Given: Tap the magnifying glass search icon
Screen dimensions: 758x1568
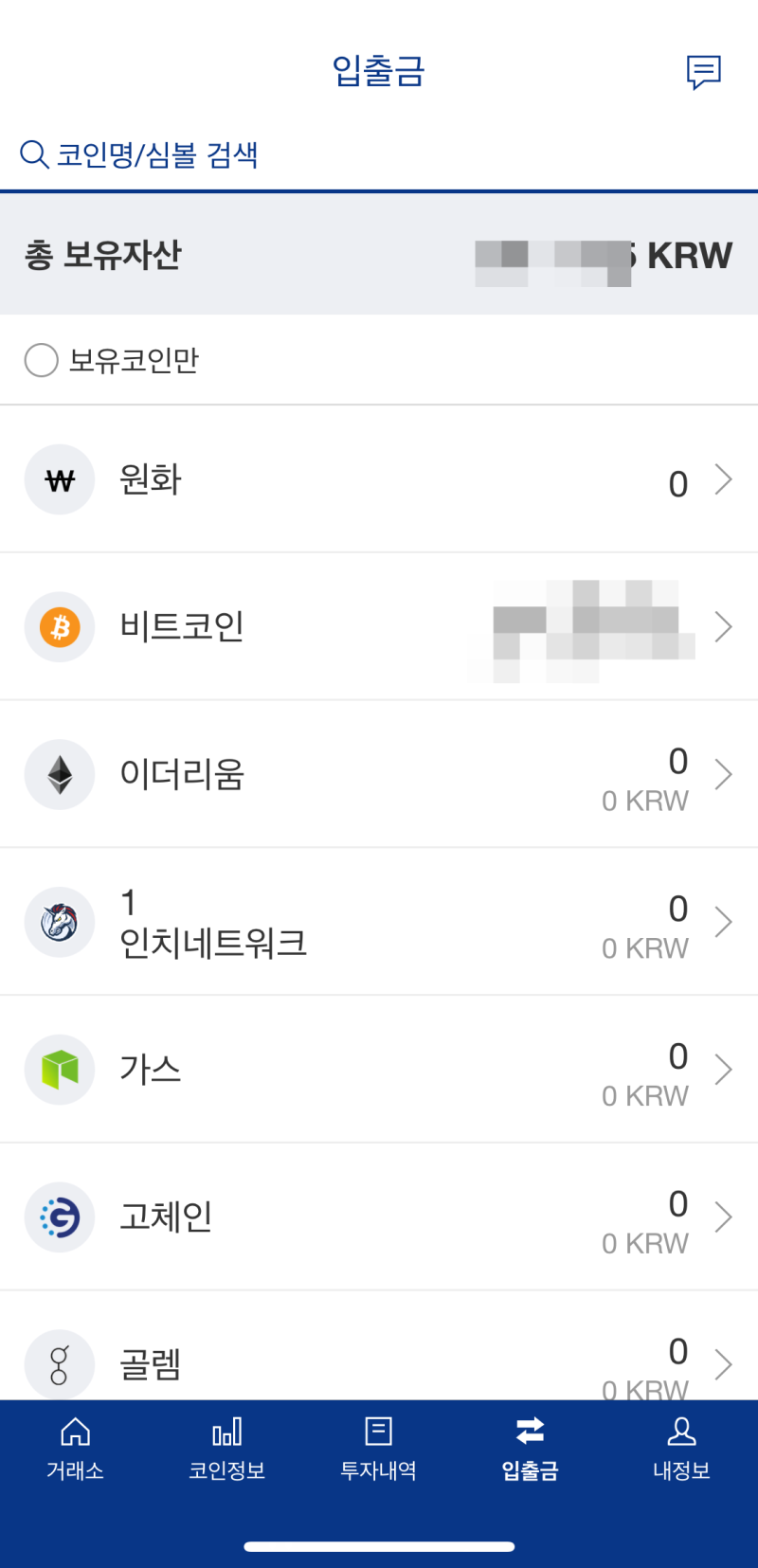Looking at the screenshot, I should (34, 153).
